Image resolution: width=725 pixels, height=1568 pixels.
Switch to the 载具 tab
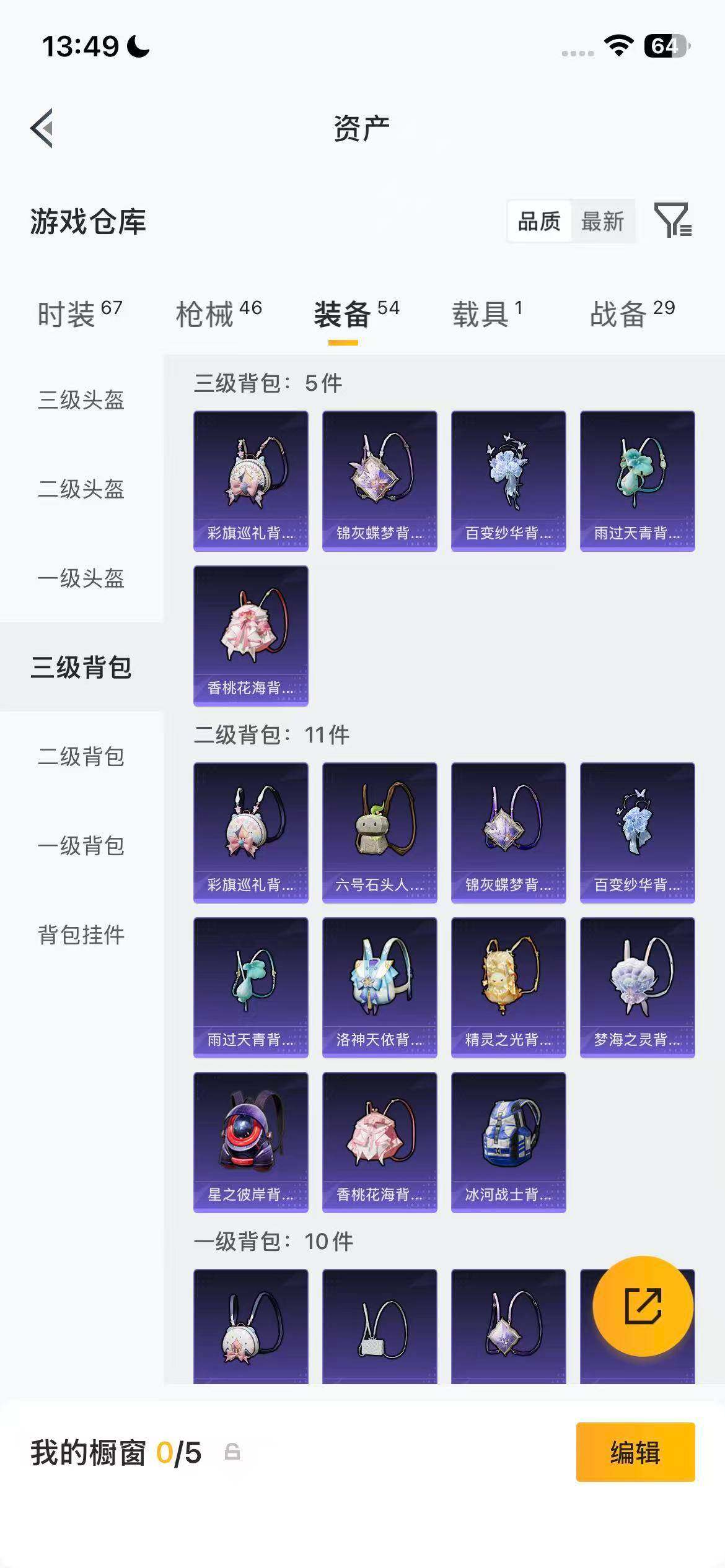(x=487, y=313)
